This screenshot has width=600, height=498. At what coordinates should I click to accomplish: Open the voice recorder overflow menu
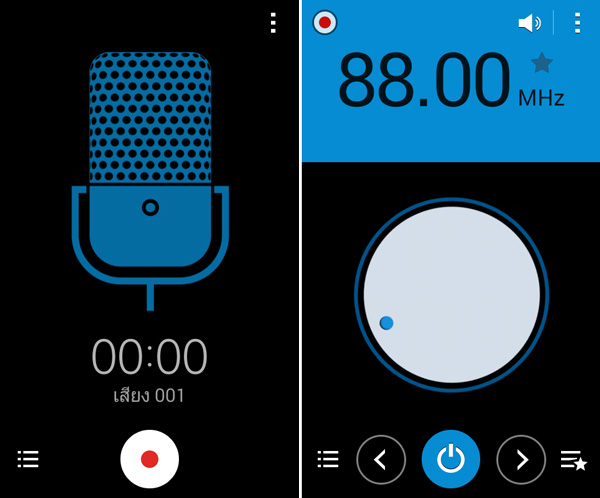(x=273, y=24)
